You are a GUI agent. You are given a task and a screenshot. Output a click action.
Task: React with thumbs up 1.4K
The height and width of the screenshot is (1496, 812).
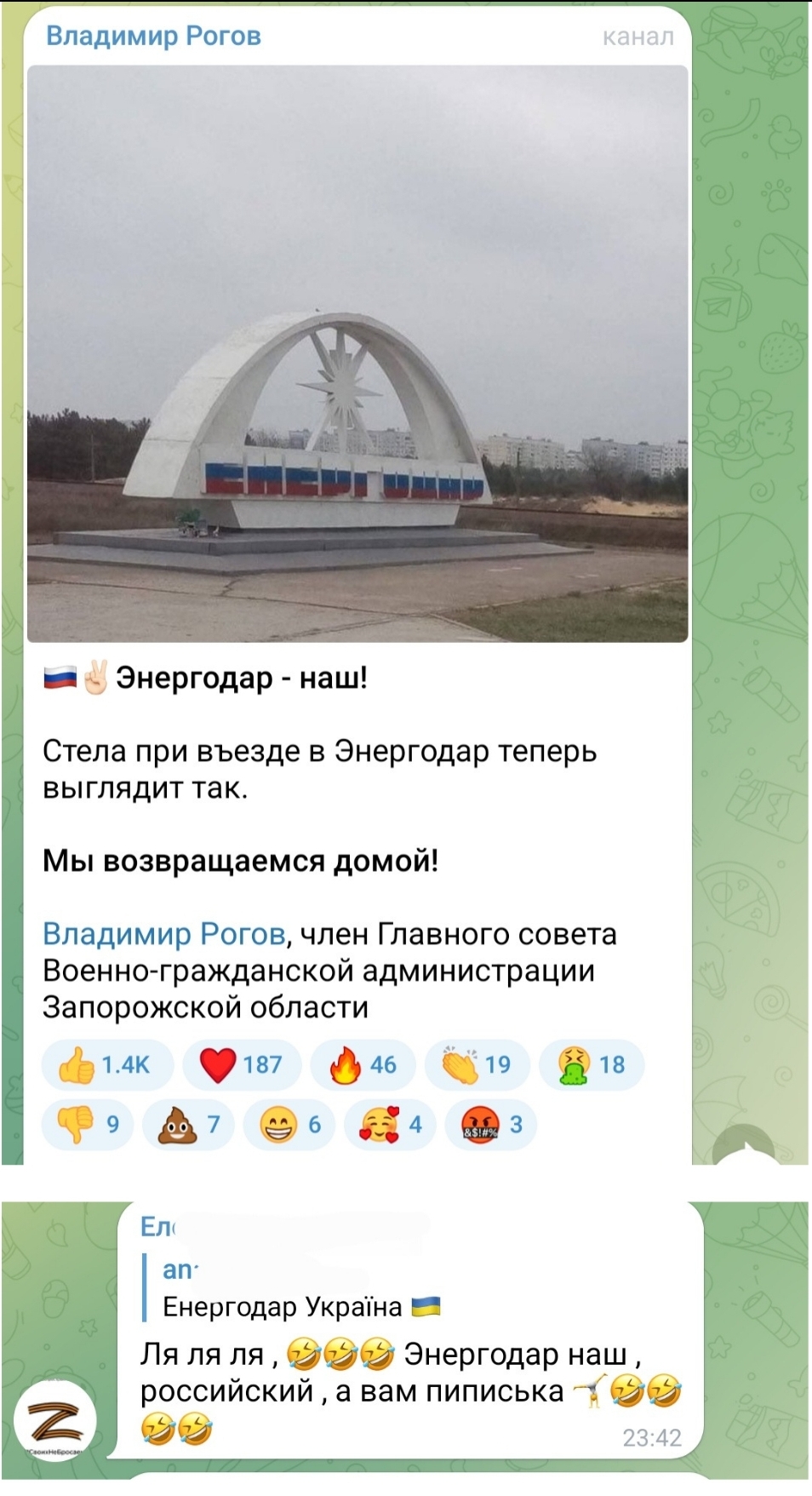pyautogui.click(x=107, y=1064)
